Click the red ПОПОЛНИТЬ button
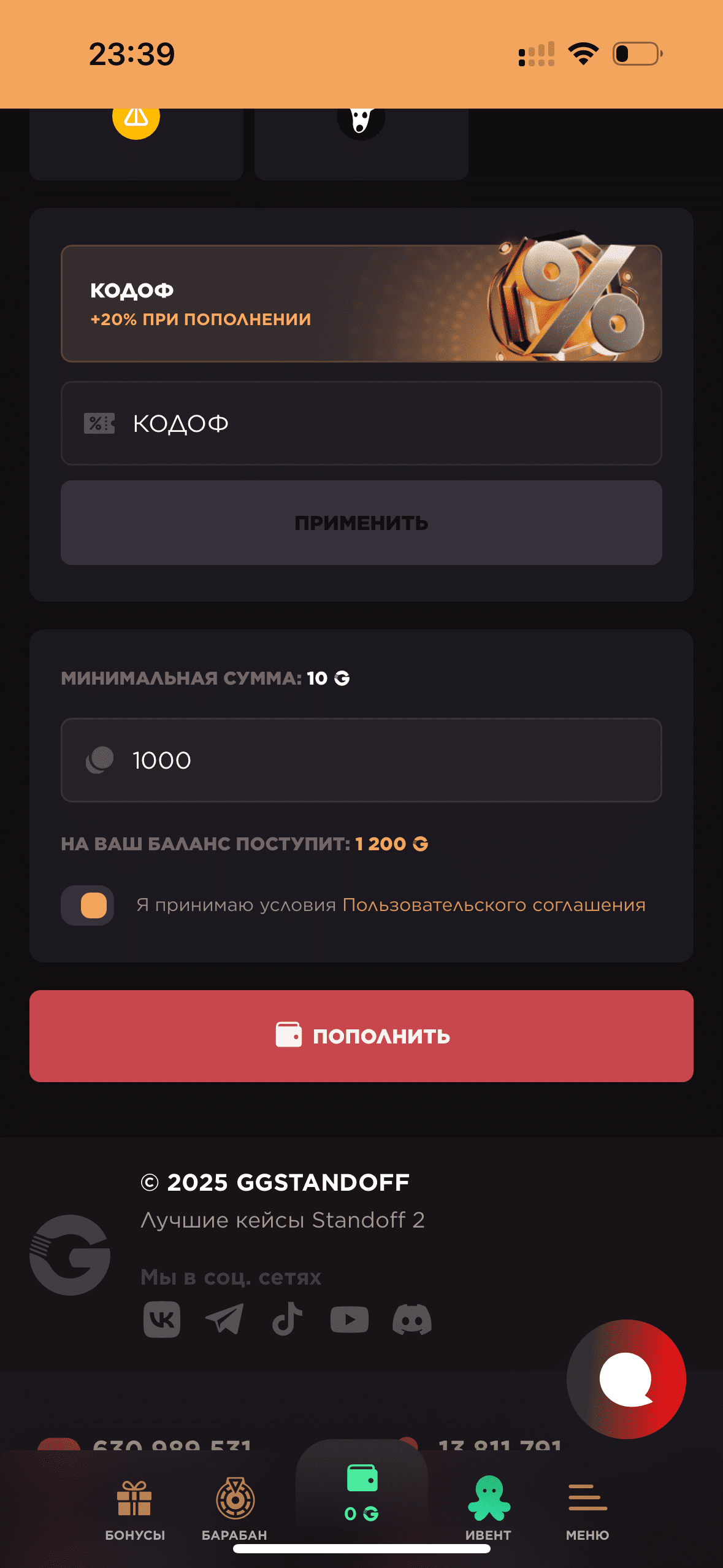 coord(361,1036)
